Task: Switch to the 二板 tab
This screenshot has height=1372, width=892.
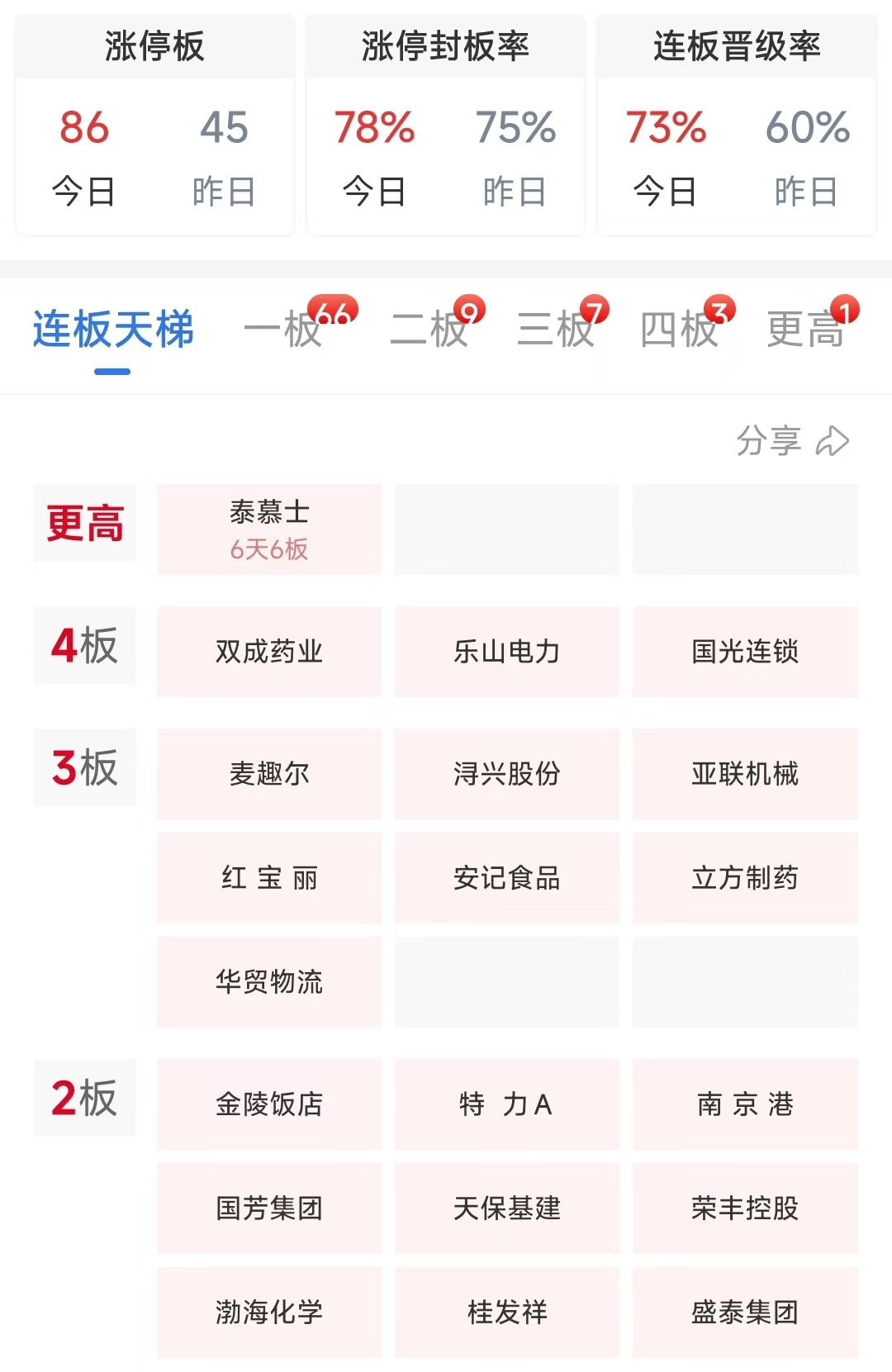Action: 429,330
